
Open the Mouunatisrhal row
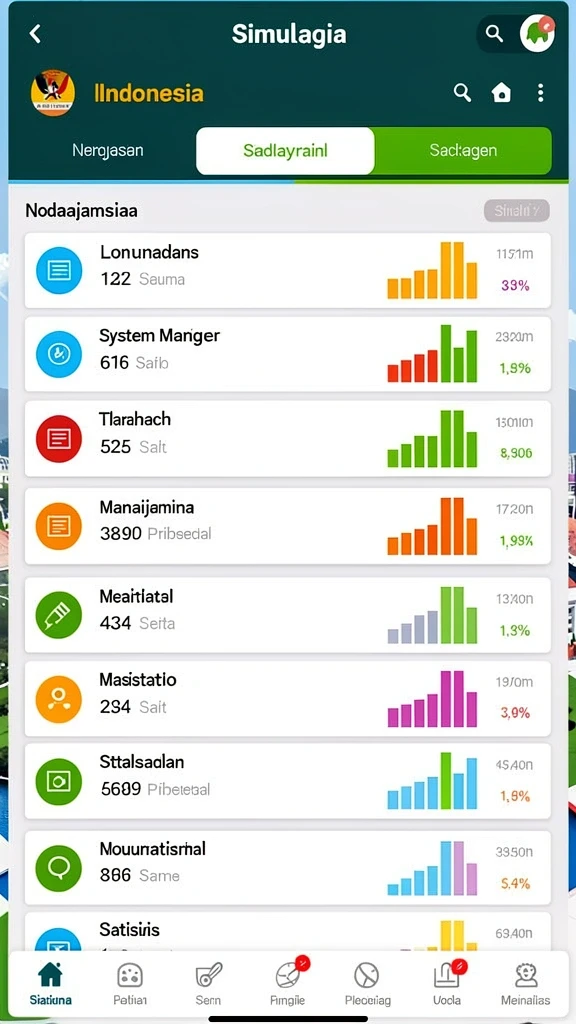pos(288,868)
